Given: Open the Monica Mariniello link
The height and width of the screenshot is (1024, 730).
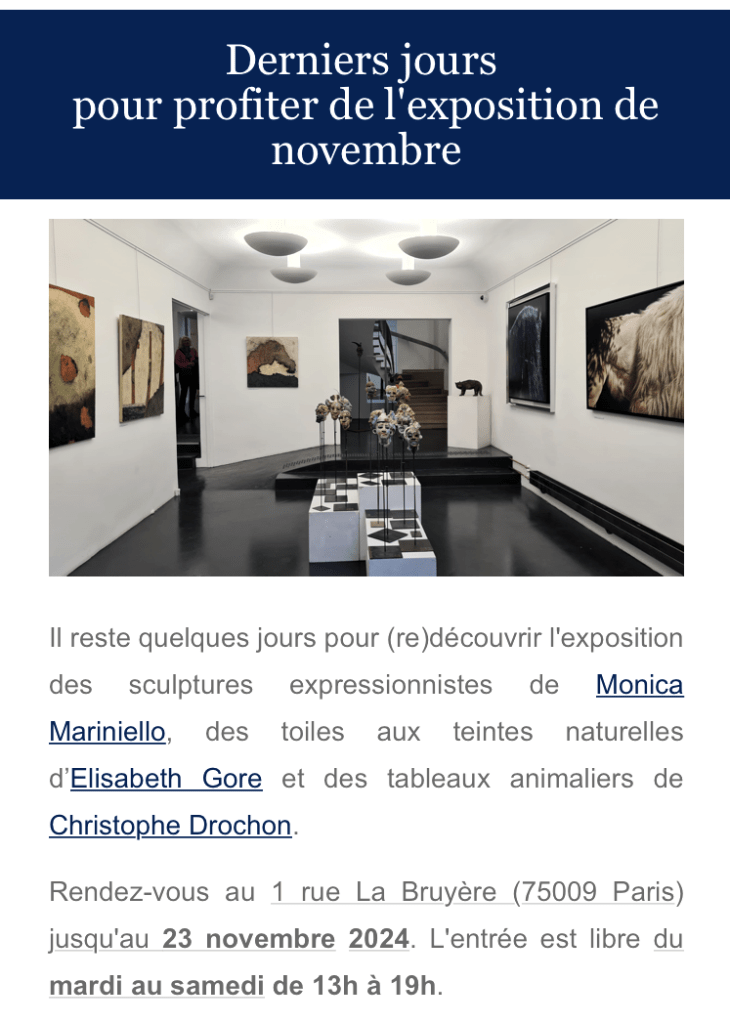Looking at the screenshot, I should point(639,685).
